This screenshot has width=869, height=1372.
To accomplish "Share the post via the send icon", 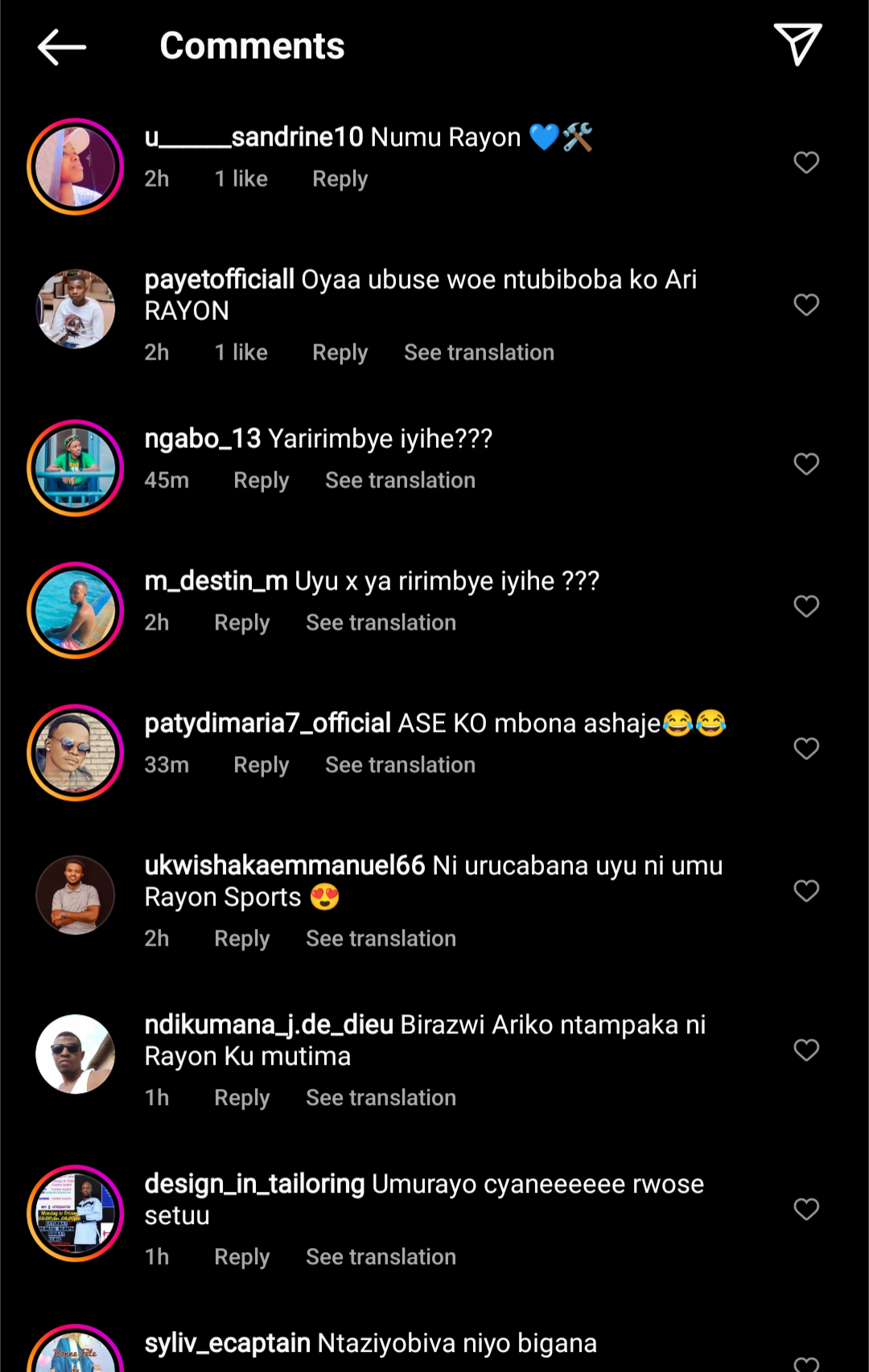I will click(x=797, y=45).
